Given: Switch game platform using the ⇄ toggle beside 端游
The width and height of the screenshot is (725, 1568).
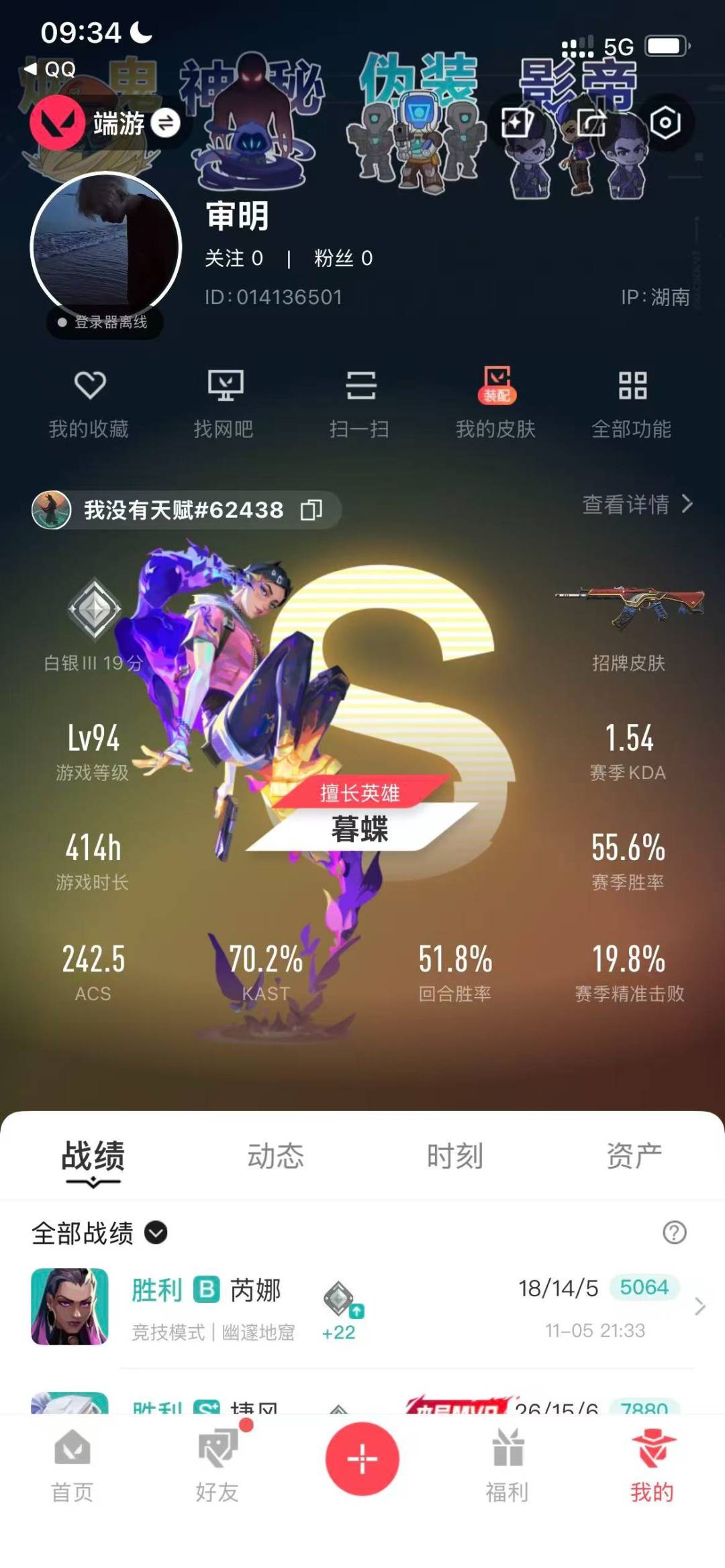Looking at the screenshot, I should tap(166, 124).
